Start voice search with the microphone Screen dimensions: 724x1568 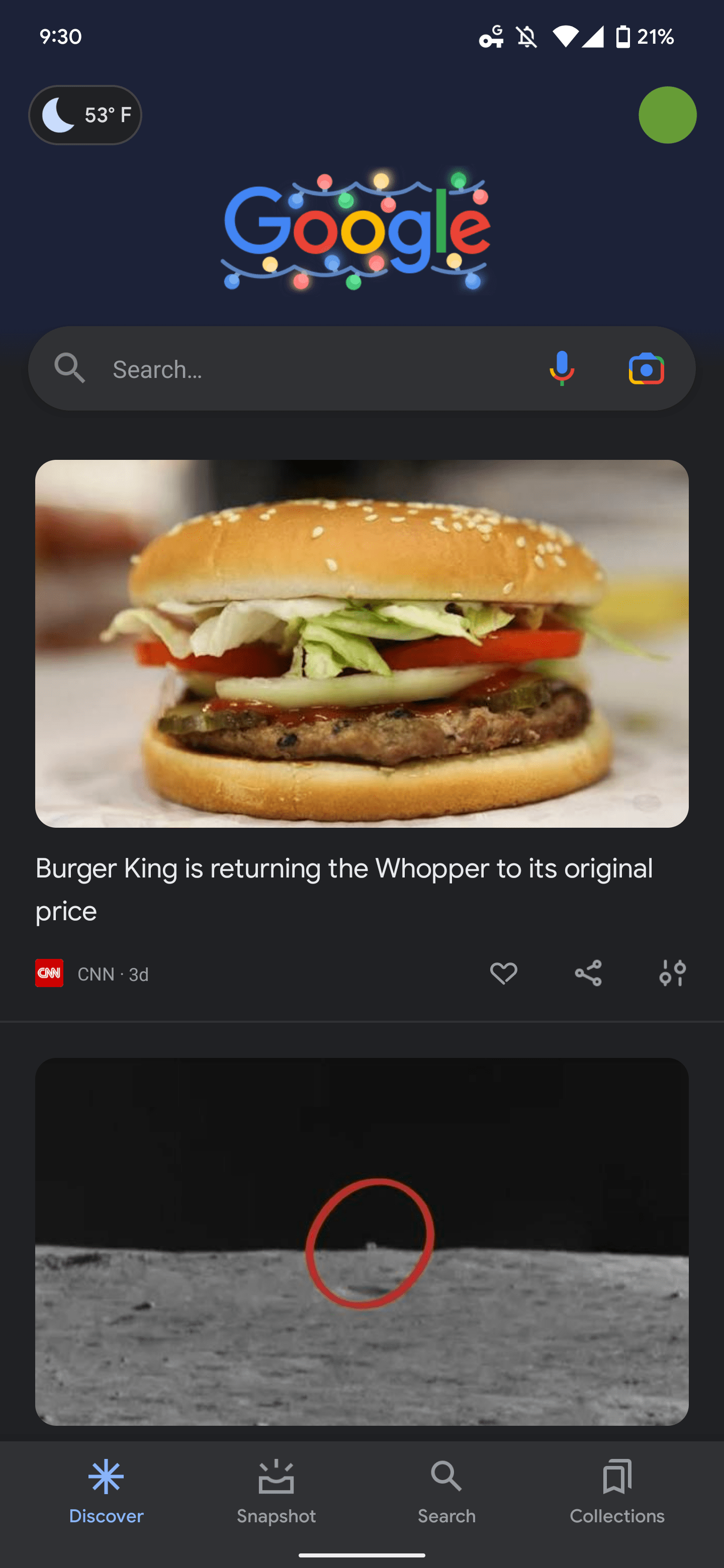tap(562, 369)
